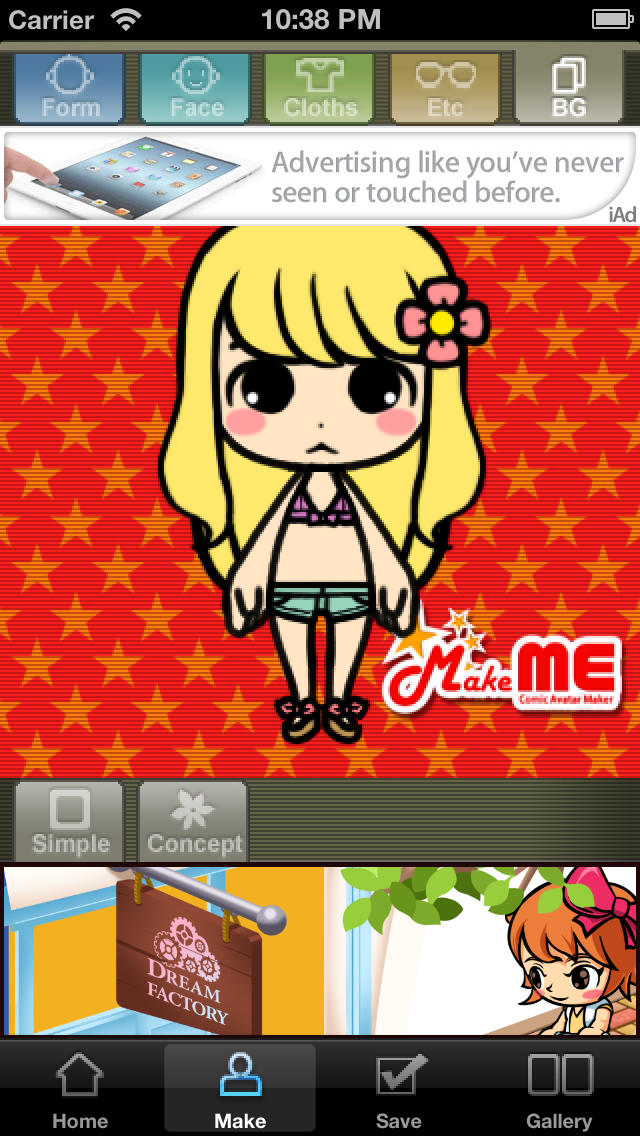Switch to the Form category tab
Image resolution: width=640 pixels, height=1136 pixels.
pyautogui.click(x=69, y=88)
